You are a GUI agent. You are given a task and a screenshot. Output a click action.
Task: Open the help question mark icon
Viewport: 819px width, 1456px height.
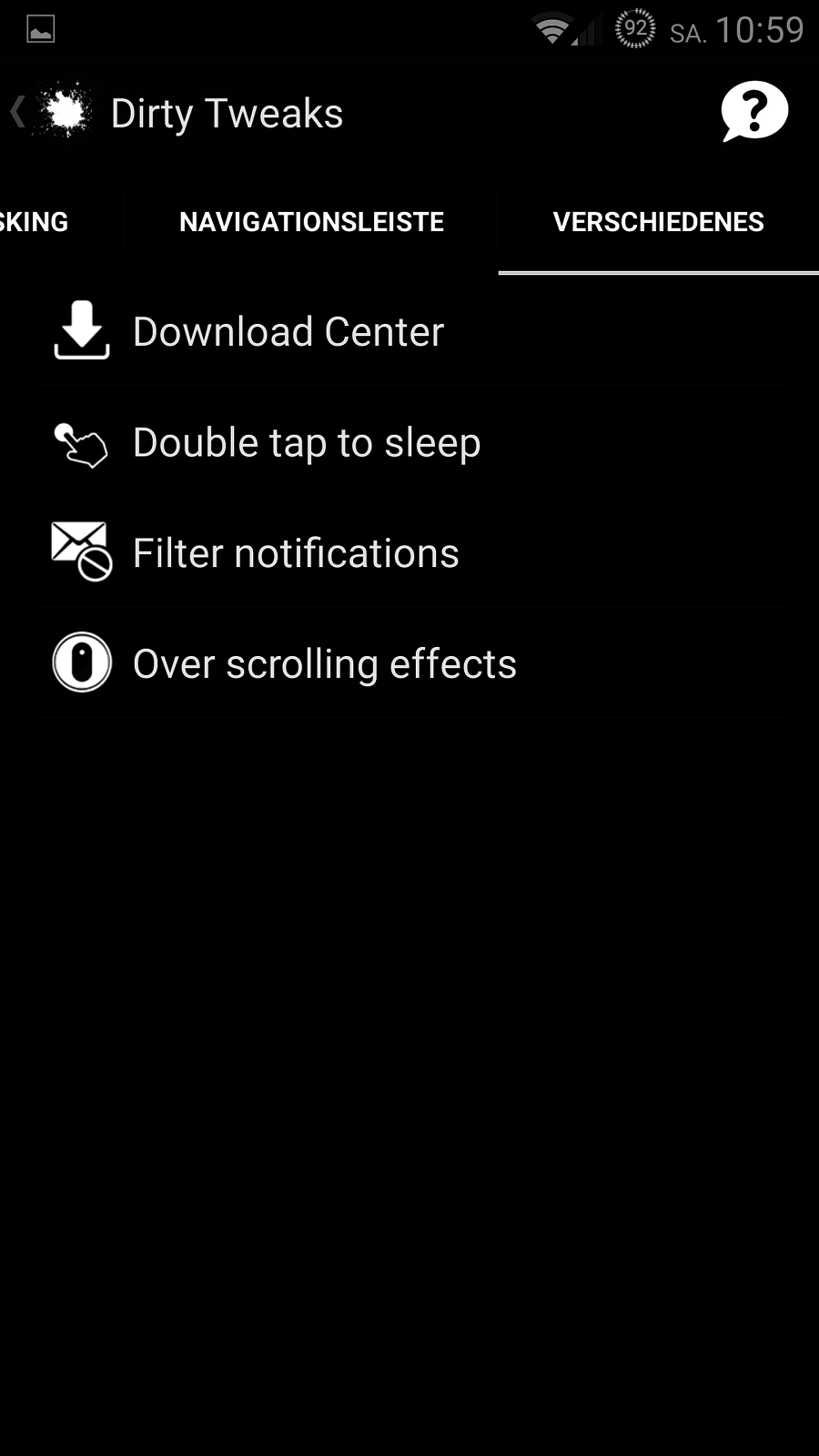point(753,112)
